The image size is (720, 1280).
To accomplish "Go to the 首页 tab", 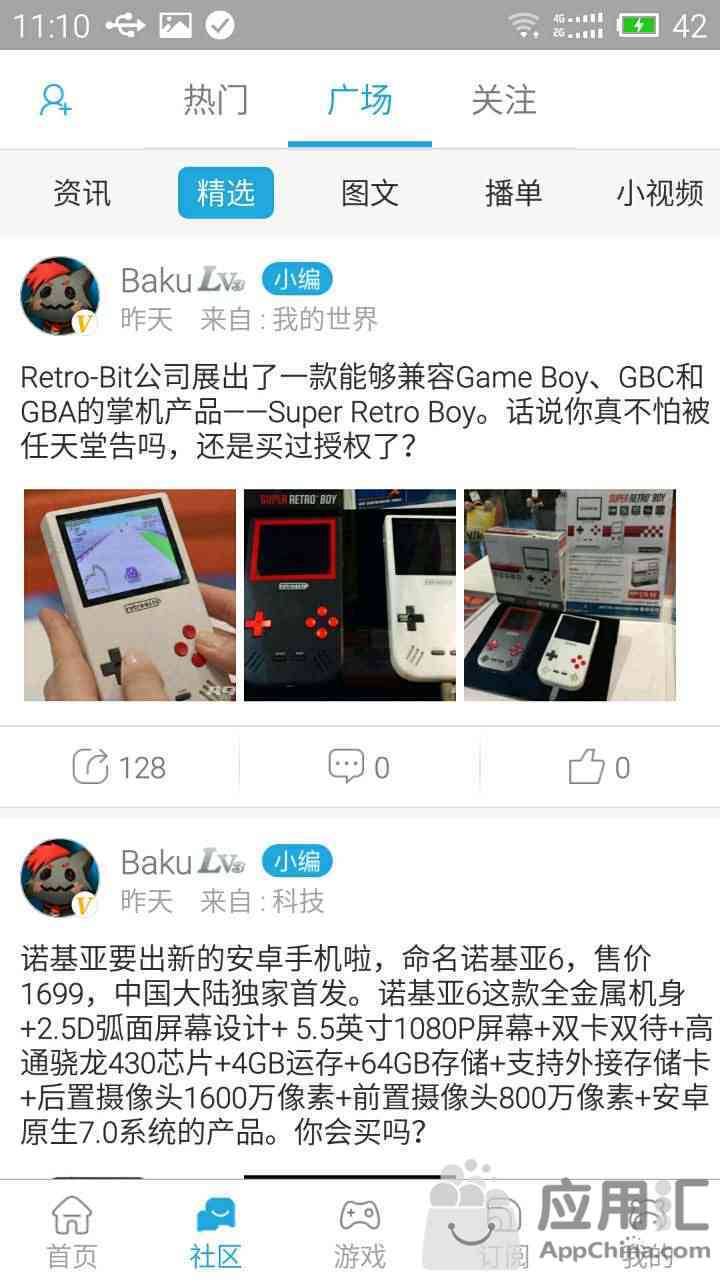I will 72,1232.
